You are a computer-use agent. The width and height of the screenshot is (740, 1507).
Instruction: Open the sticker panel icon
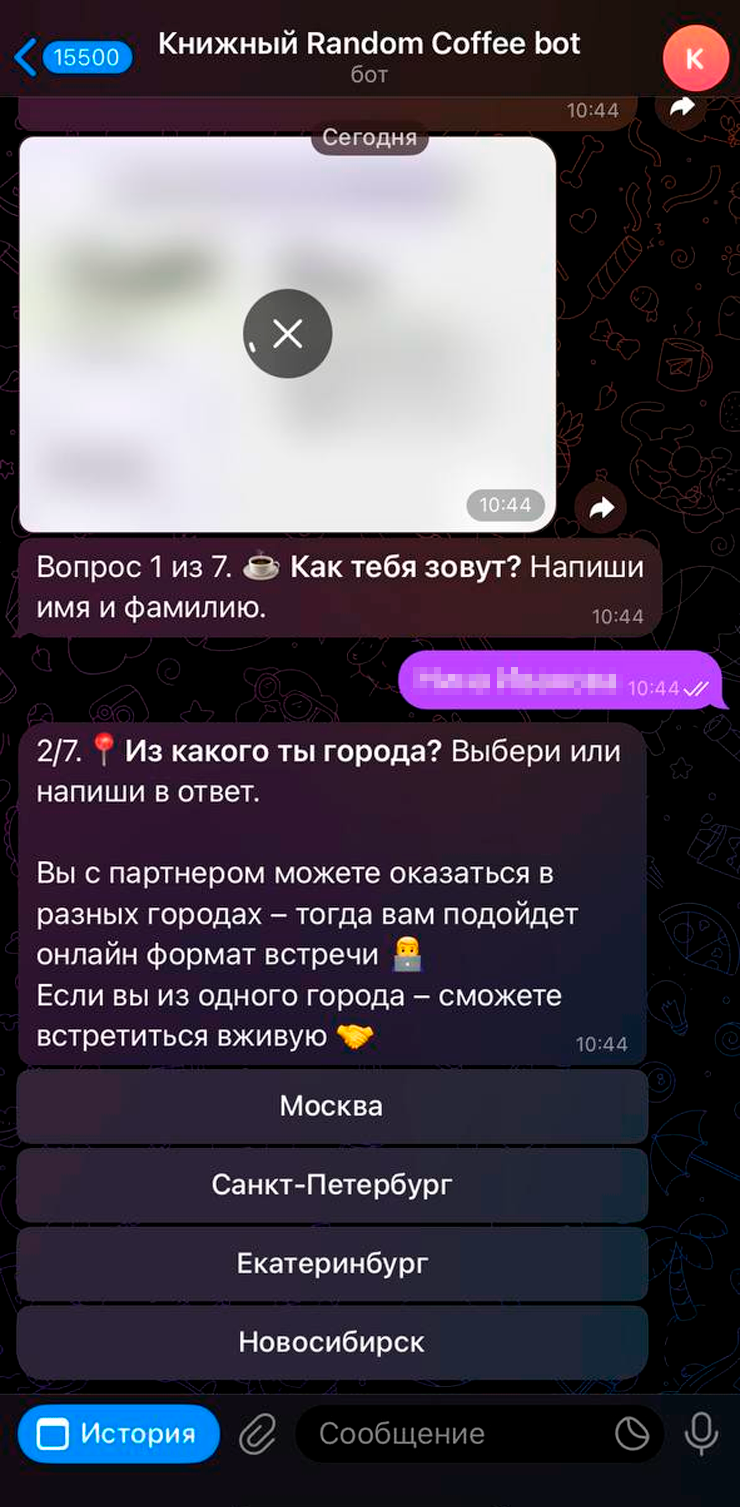coord(632,1435)
